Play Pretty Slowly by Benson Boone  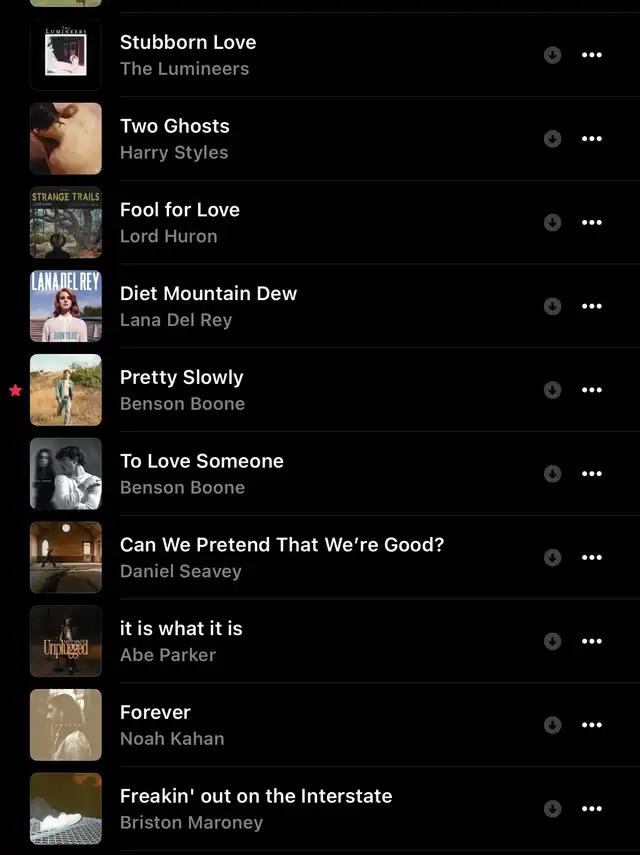point(182,390)
